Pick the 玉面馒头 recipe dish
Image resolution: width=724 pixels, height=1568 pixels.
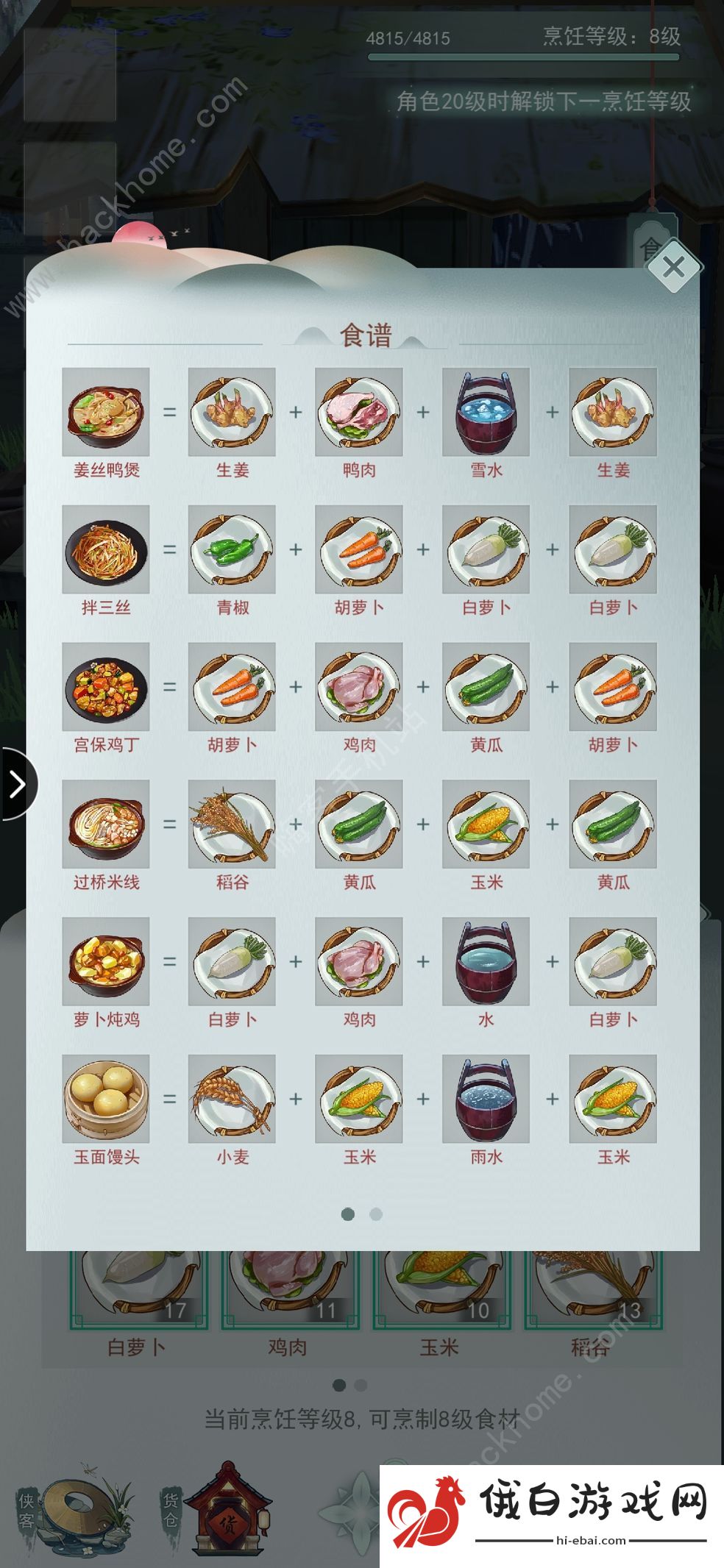(x=106, y=1099)
